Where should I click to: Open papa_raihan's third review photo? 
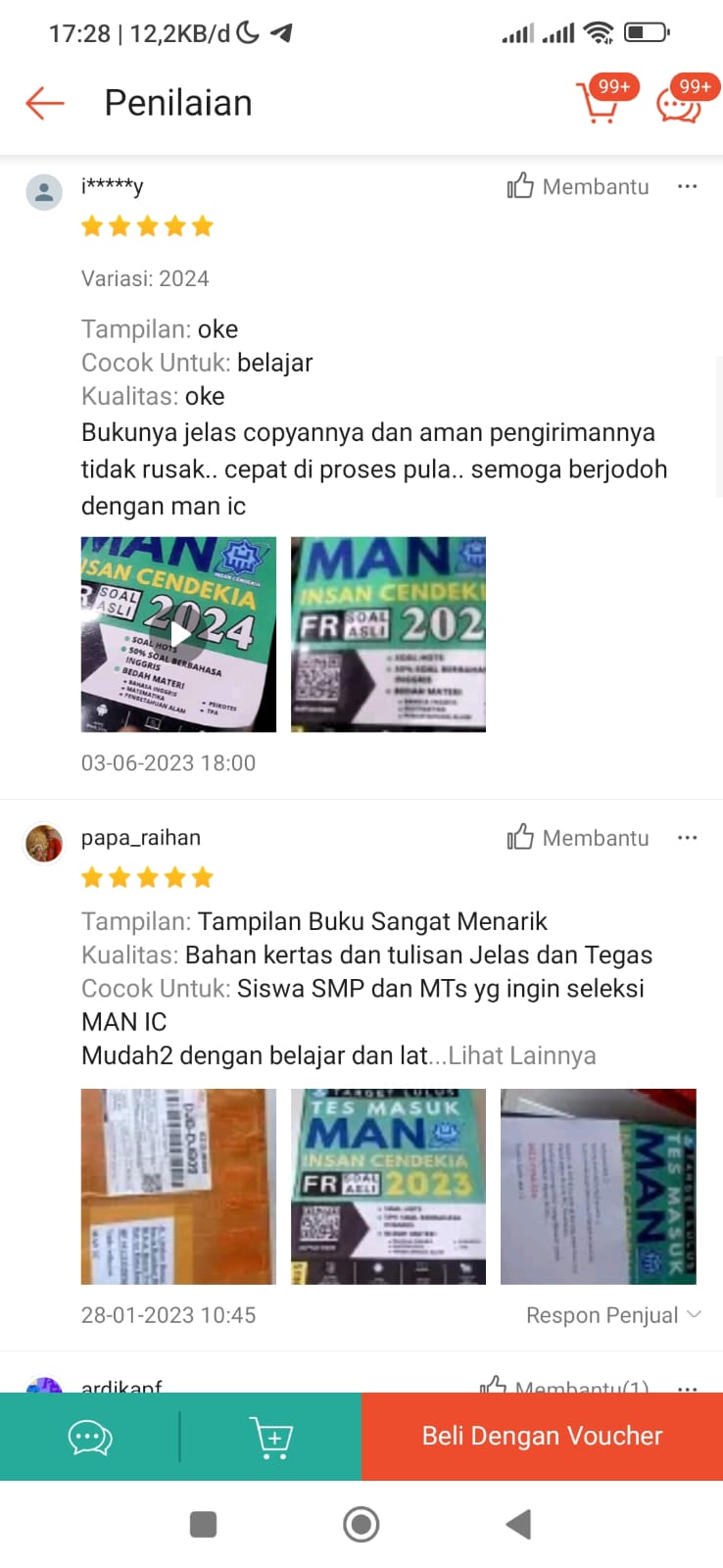pyautogui.click(x=598, y=1186)
